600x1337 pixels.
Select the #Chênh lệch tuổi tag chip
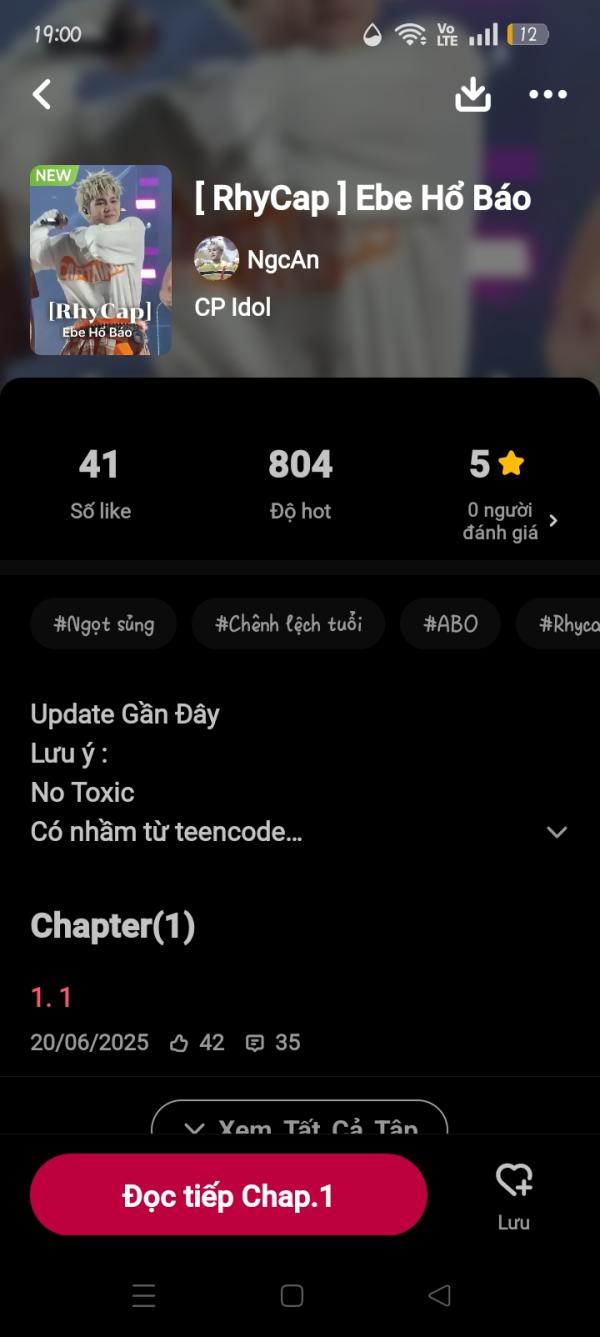point(288,625)
